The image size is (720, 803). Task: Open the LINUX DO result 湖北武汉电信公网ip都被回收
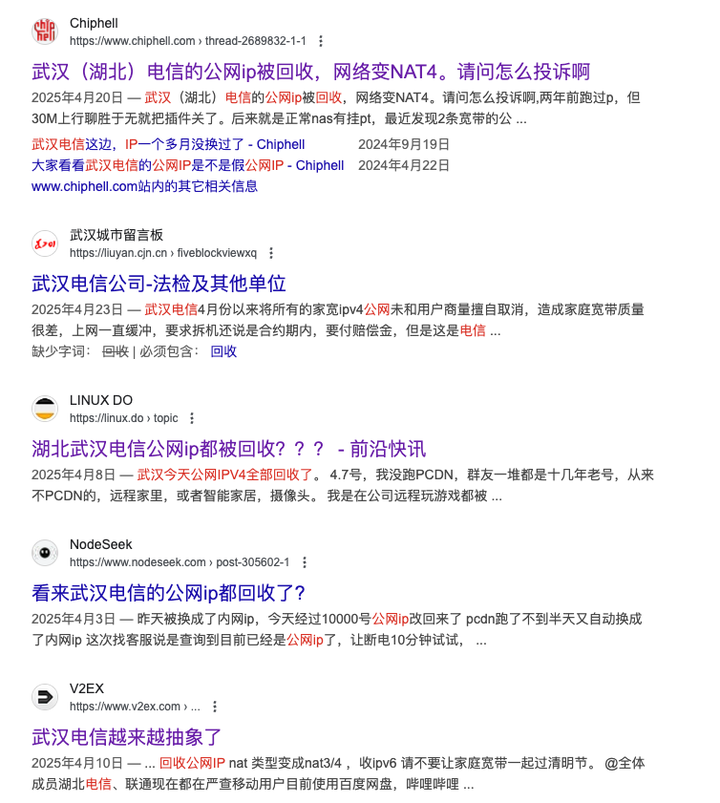coord(229,447)
